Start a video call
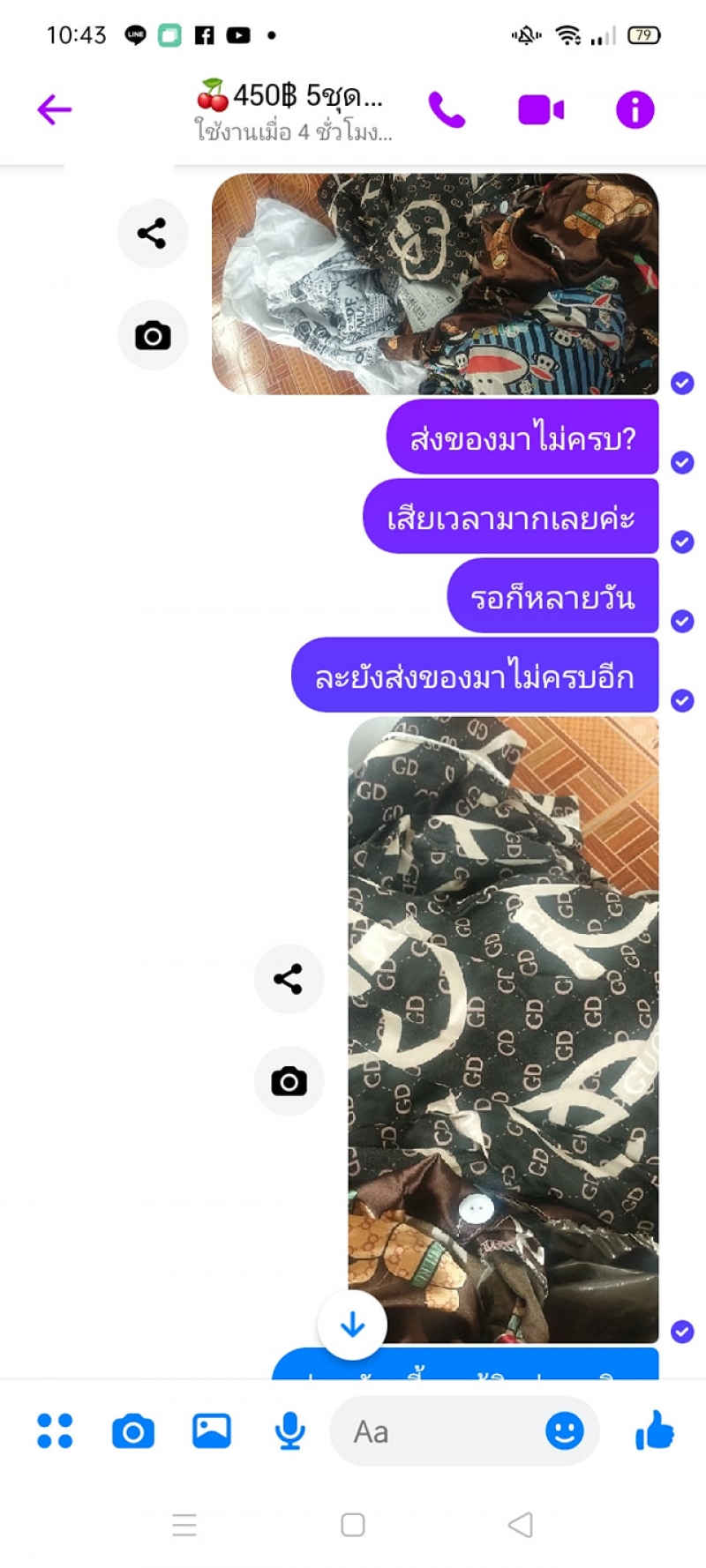 541,110
